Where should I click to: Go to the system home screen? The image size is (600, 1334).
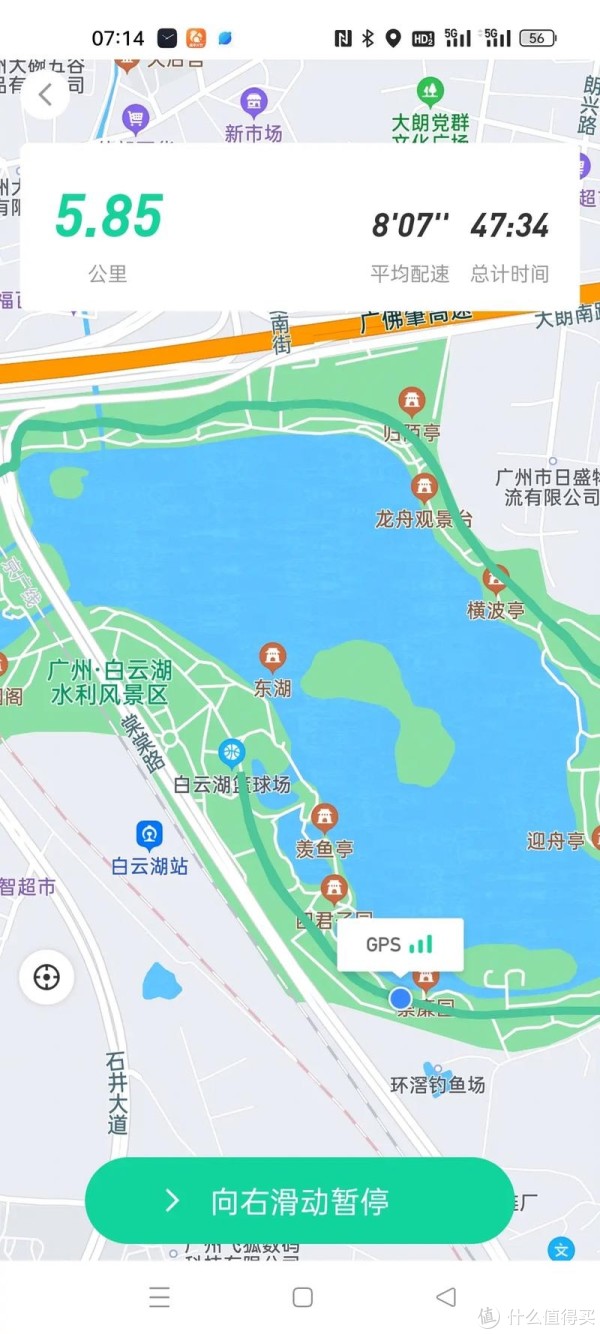[x=302, y=1297]
